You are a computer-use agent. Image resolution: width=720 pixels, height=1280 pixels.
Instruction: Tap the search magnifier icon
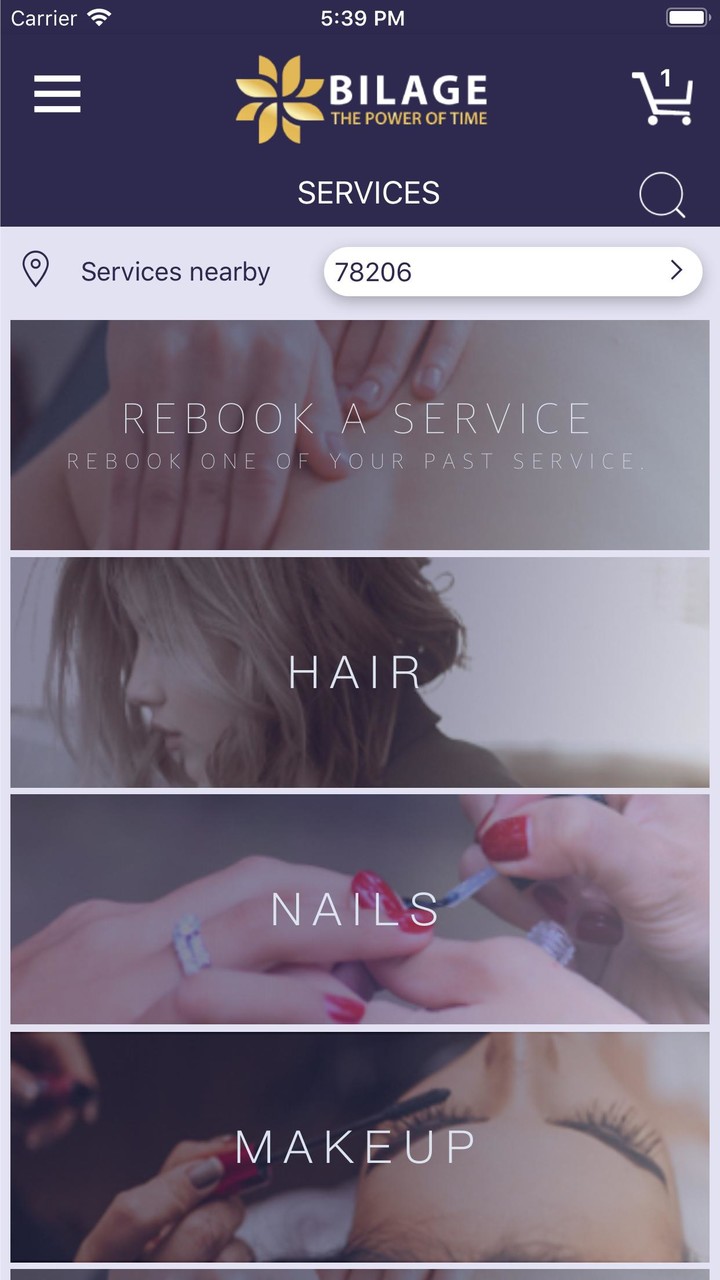pyautogui.click(x=662, y=195)
